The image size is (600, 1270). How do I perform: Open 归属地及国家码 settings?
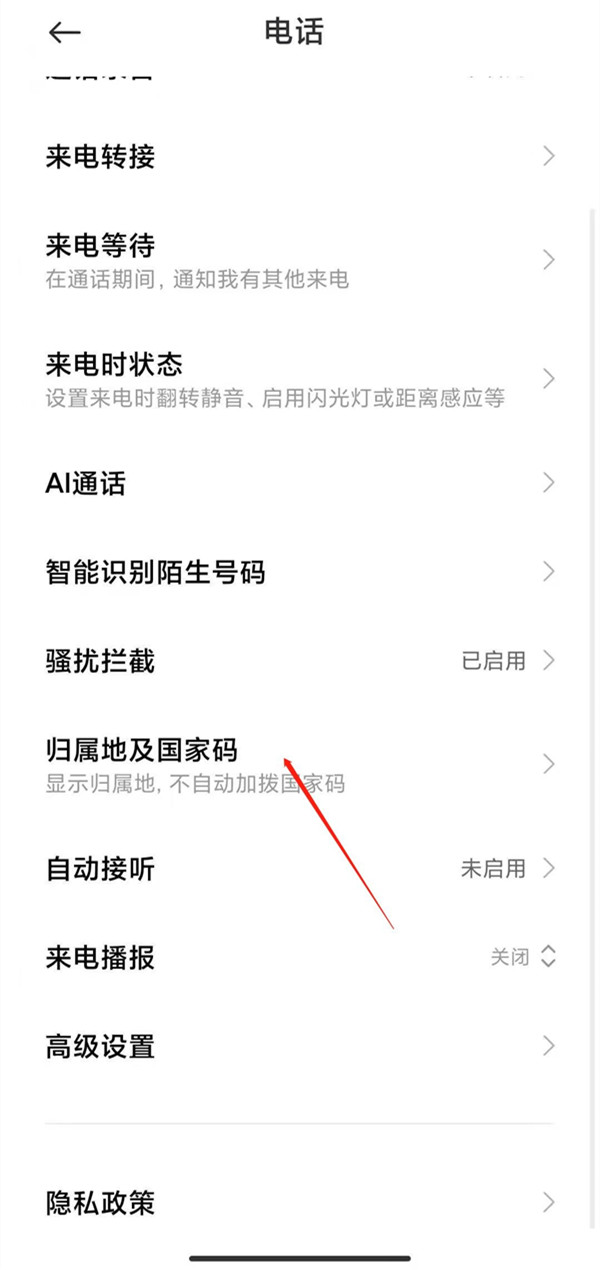(300, 764)
